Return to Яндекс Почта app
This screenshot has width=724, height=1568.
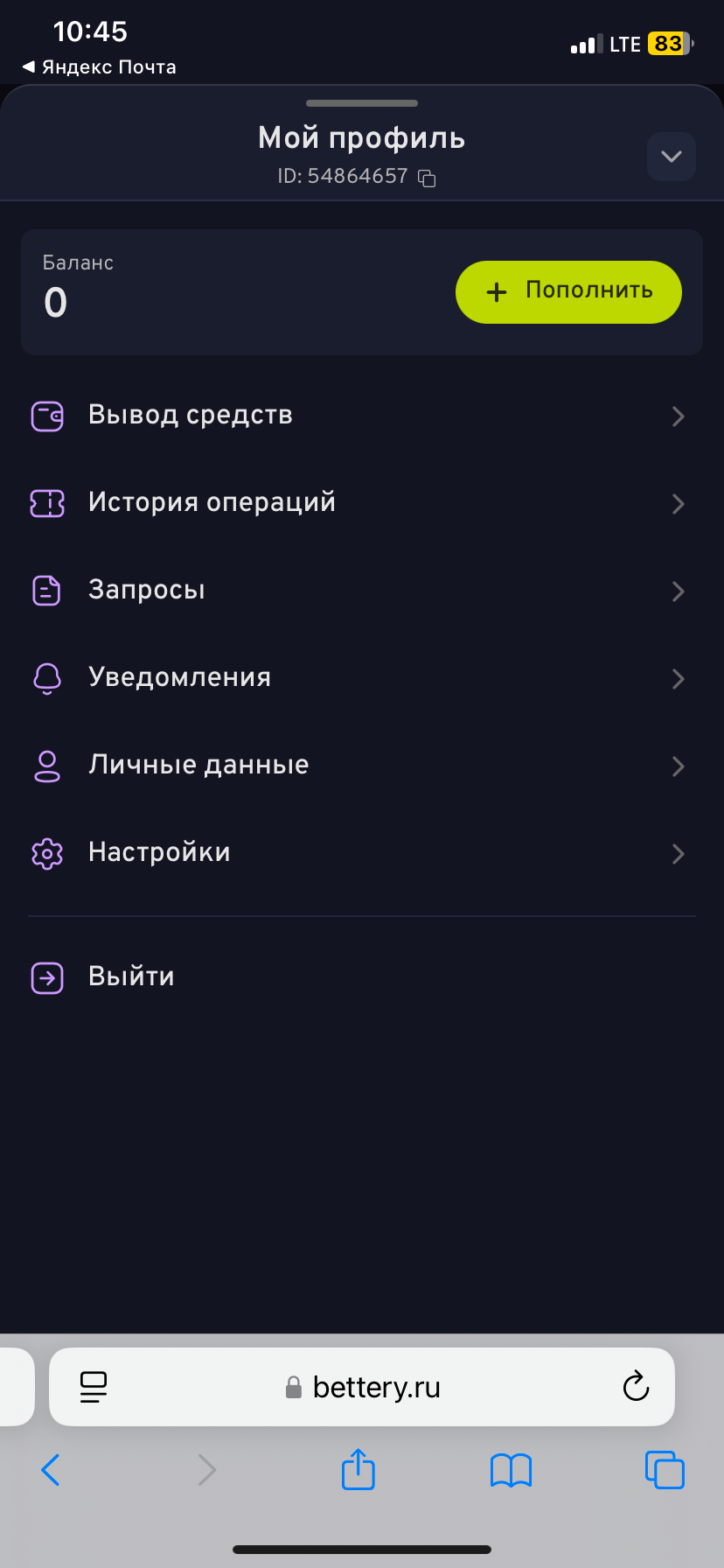[99, 67]
